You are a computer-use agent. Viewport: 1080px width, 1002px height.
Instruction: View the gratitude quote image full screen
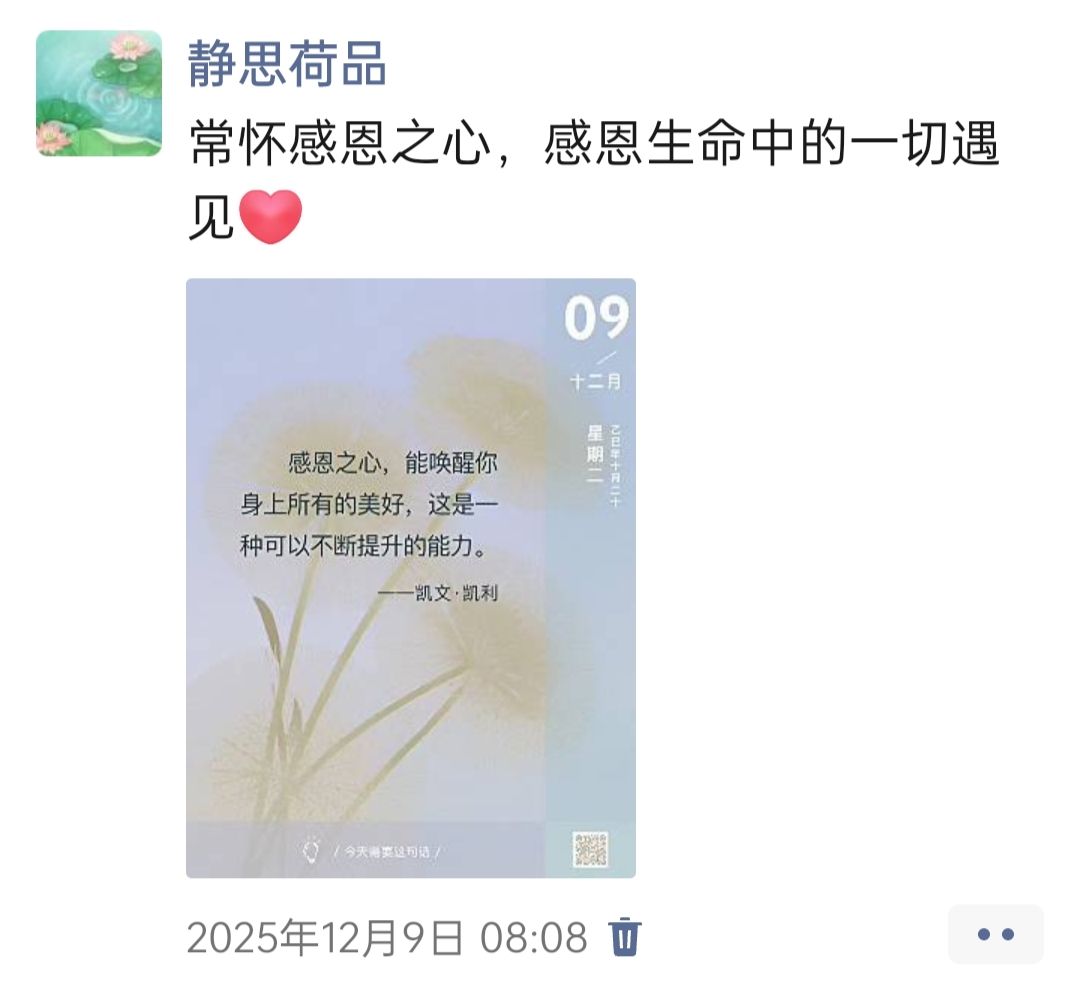click(410, 577)
